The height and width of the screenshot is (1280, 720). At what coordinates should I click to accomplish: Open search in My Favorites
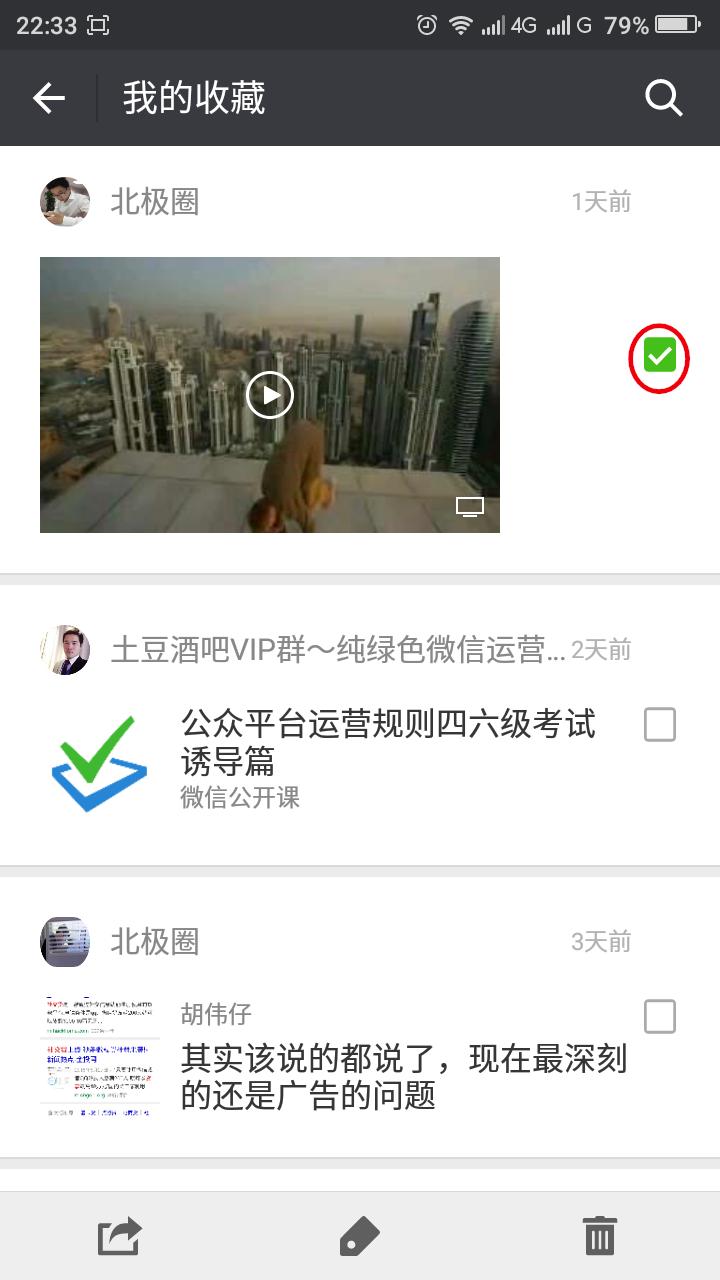tap(663, 97)
